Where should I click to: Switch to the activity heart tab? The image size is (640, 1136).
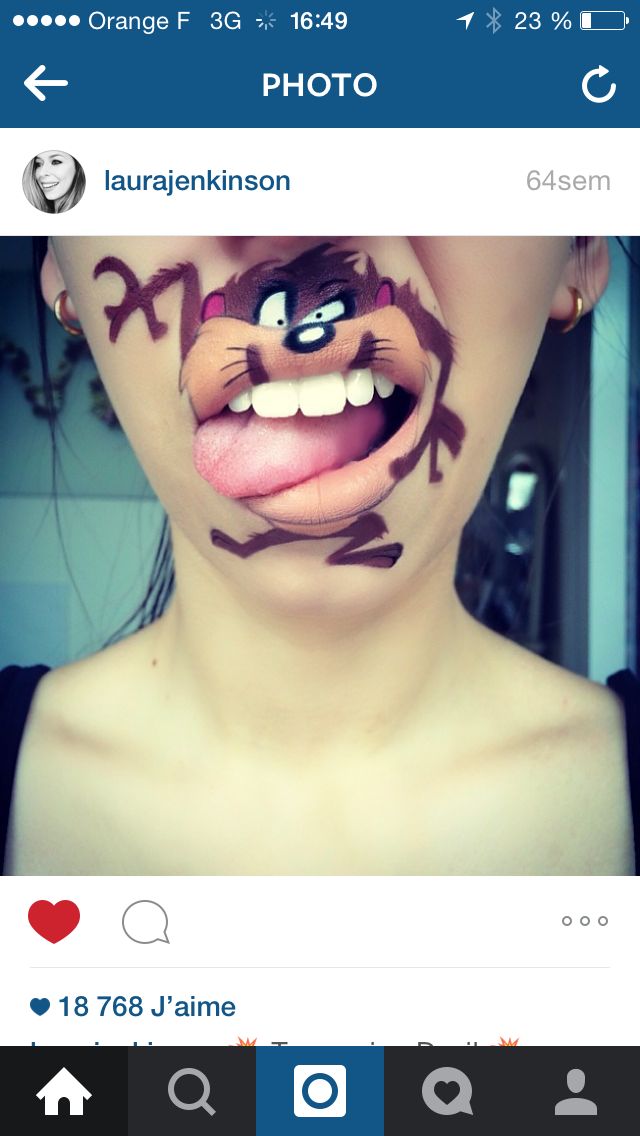pyautogui.click(x=447, y=1091)
